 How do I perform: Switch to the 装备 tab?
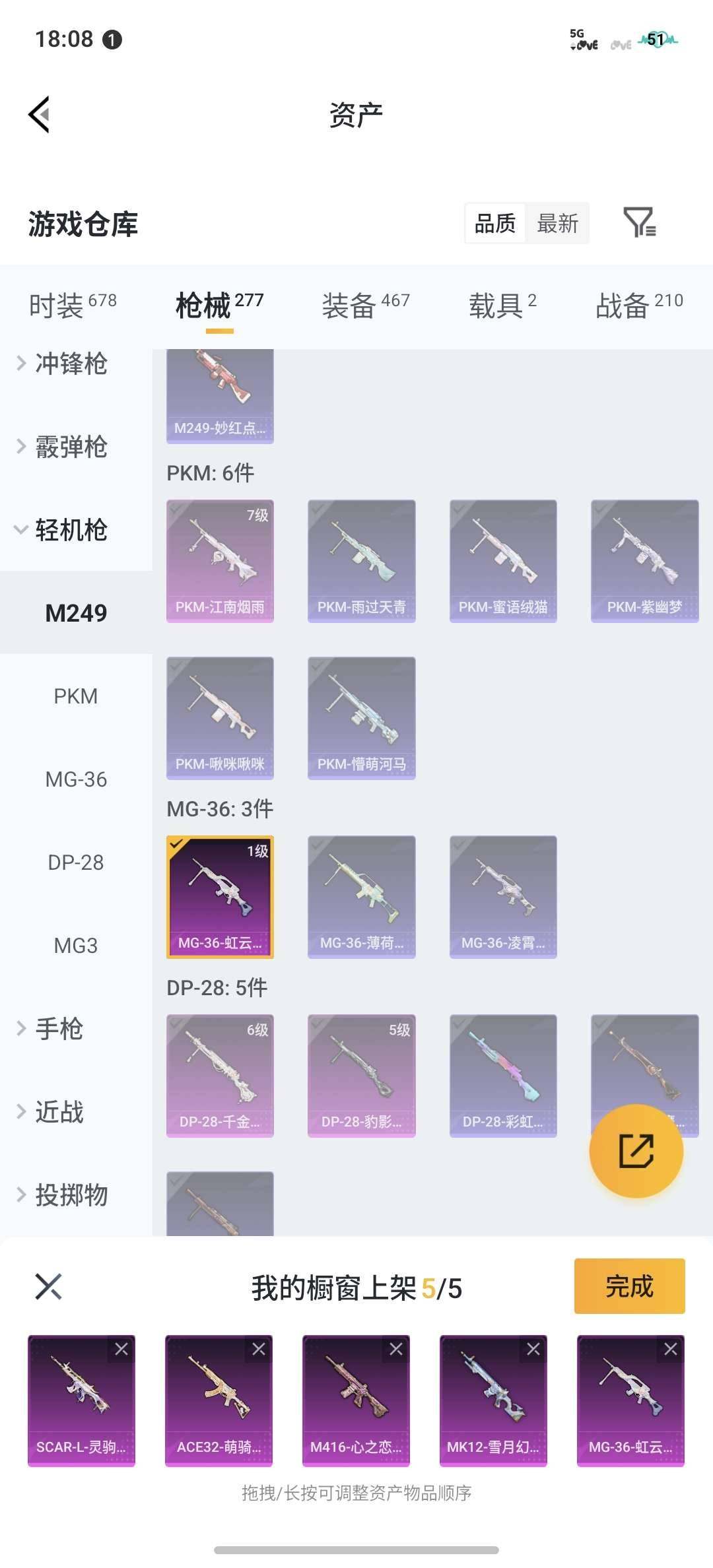pyautogui.click(x=365, y=306)
